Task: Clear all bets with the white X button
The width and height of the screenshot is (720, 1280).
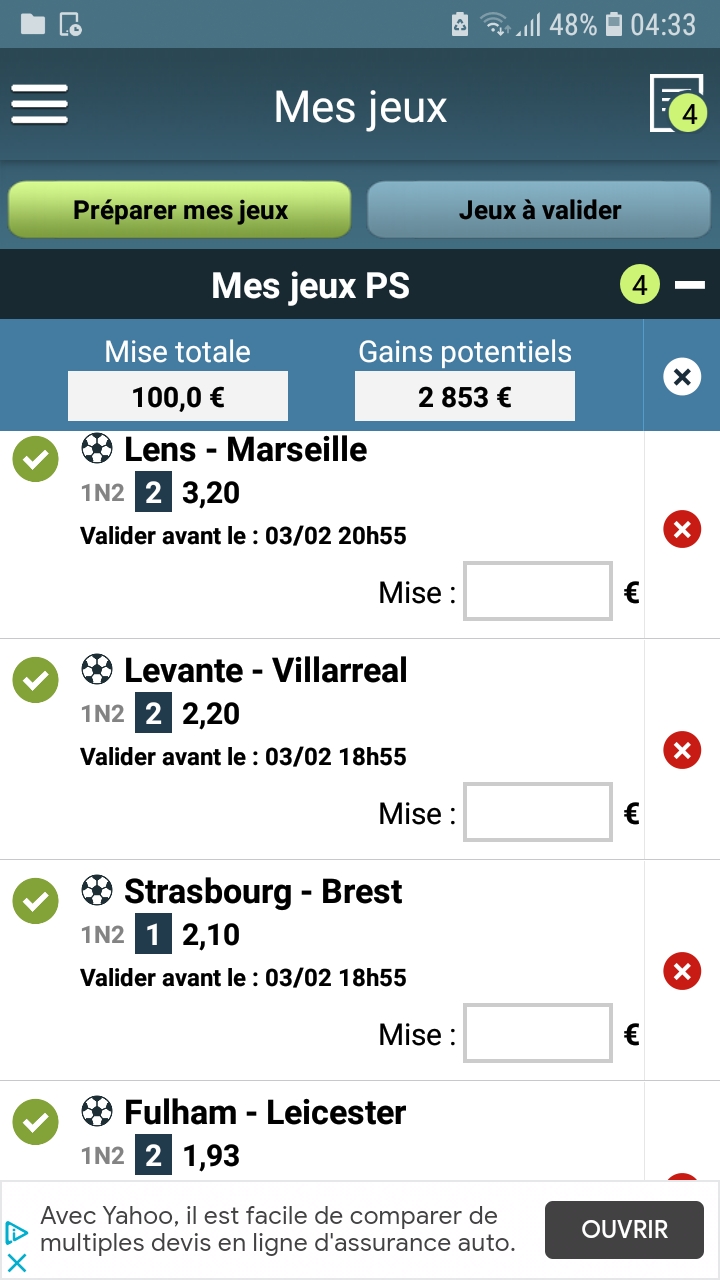Action: click(682, 377)
